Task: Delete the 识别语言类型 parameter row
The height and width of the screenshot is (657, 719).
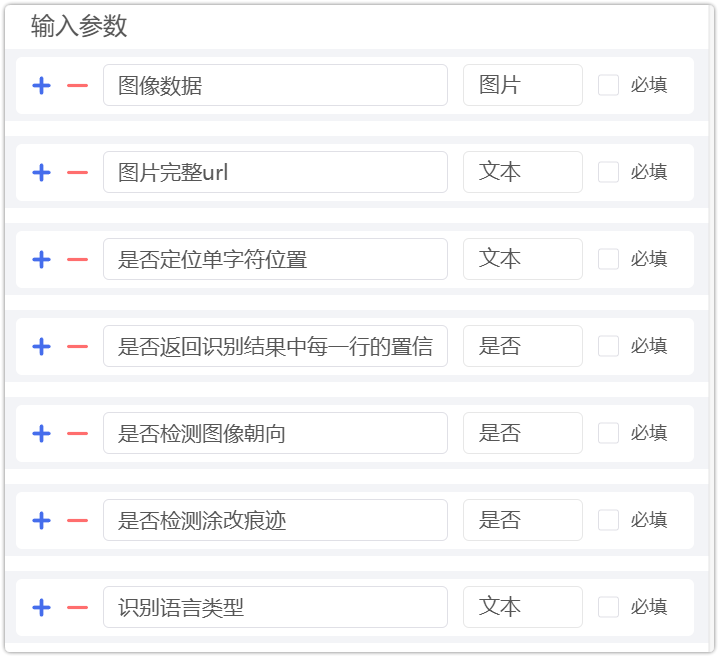Action: (x=77, y=608)
